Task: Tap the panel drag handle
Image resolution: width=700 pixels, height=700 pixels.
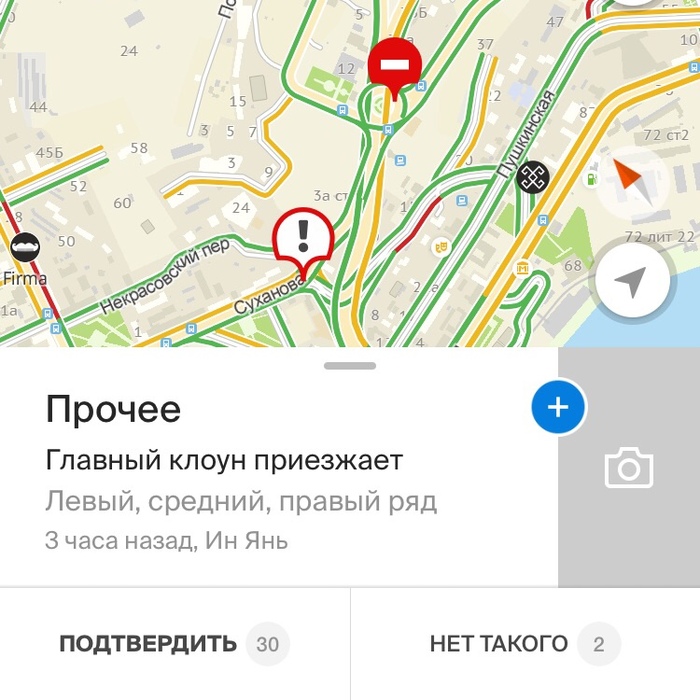Action: (x=350, y=366)
